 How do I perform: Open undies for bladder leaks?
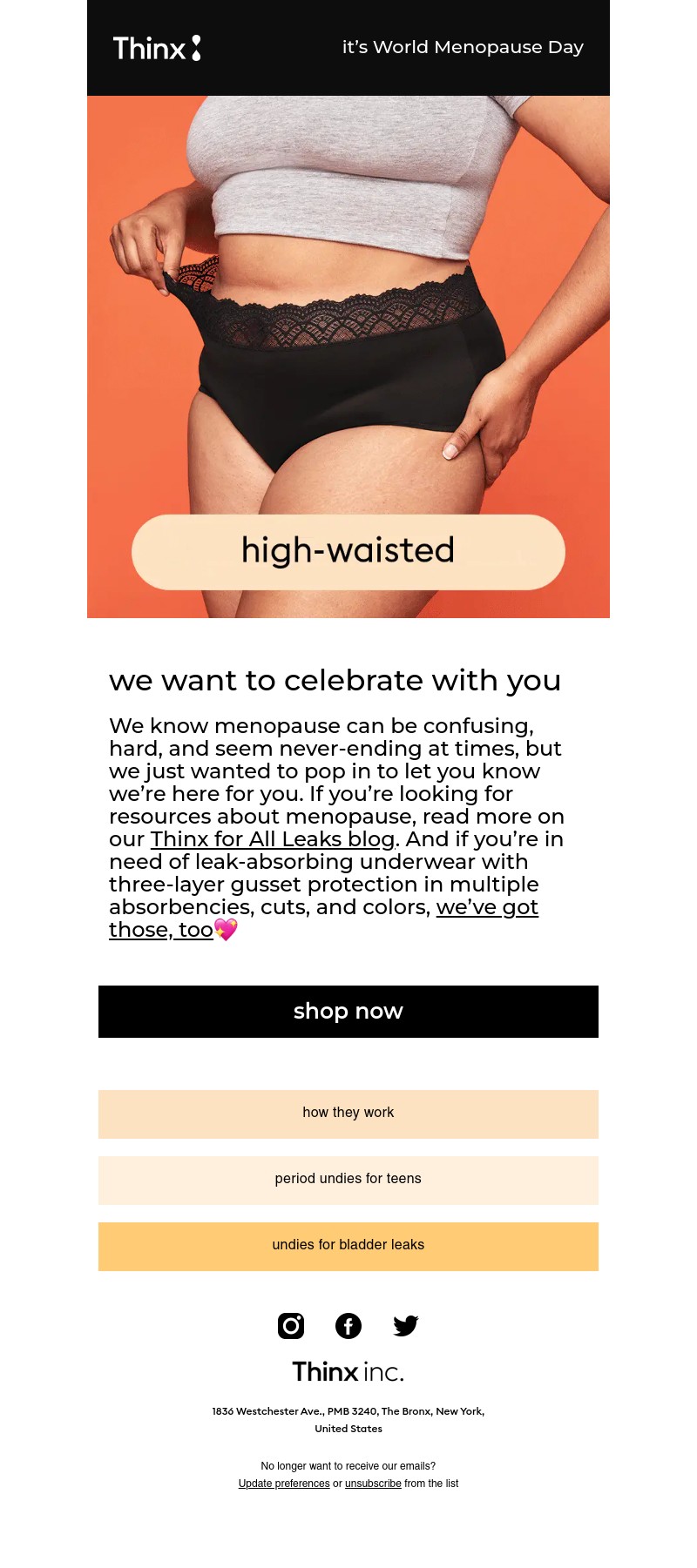click(348, 1246)
